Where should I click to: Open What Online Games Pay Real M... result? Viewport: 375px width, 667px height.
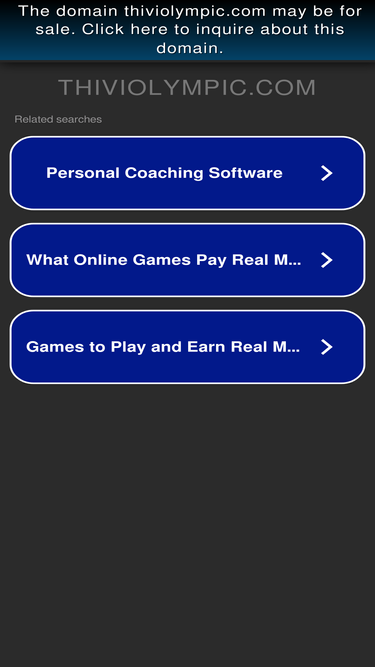188,260
